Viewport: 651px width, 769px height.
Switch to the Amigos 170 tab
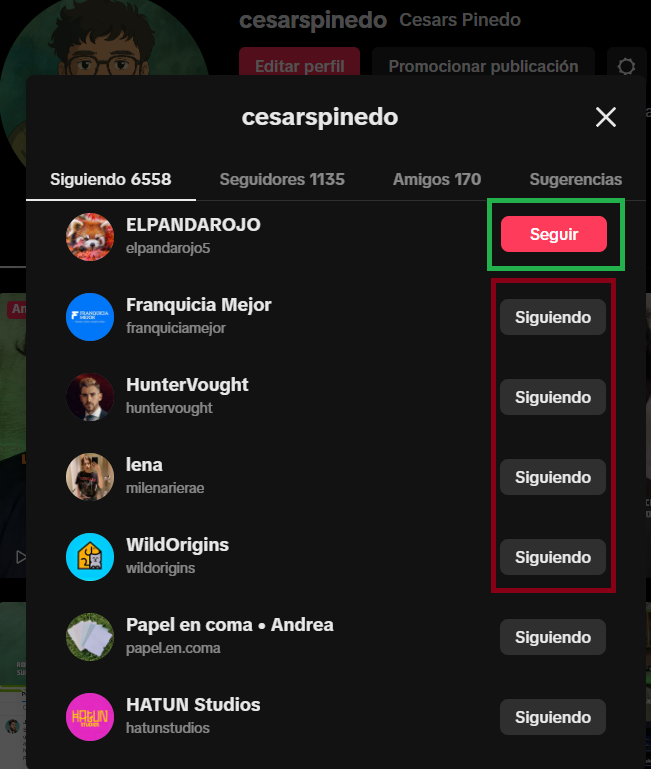coord(437,180)
